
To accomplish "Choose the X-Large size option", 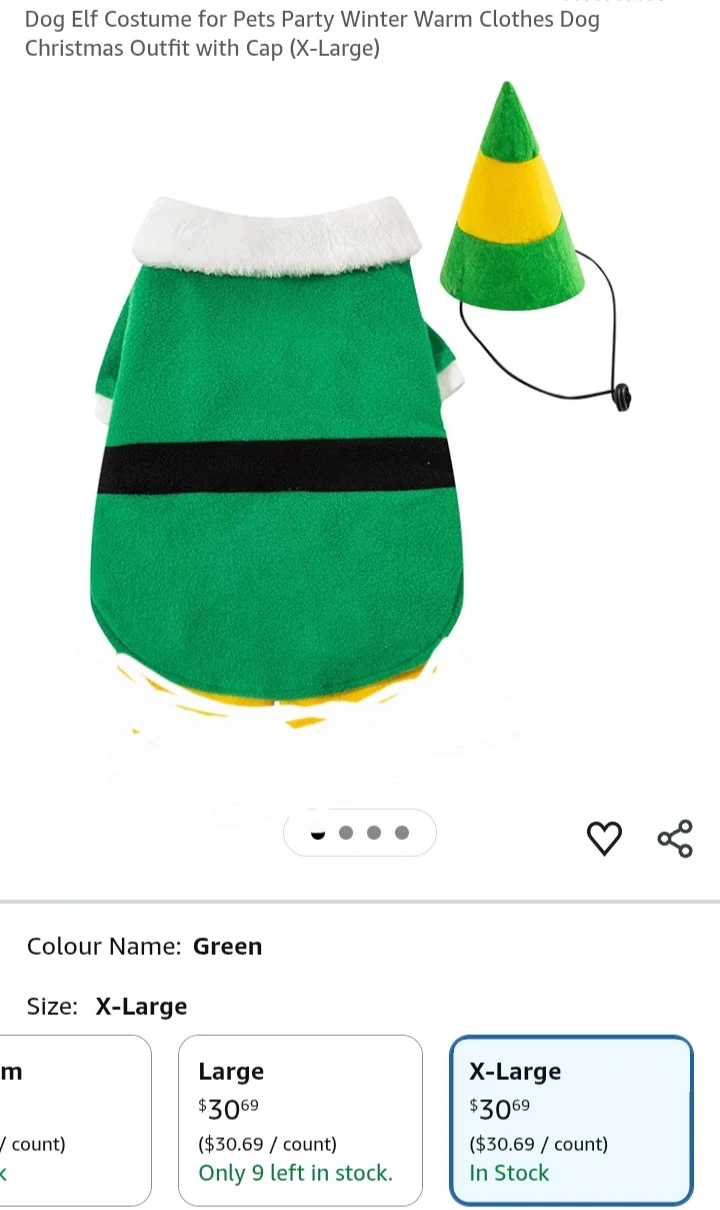I will 571,1120.
